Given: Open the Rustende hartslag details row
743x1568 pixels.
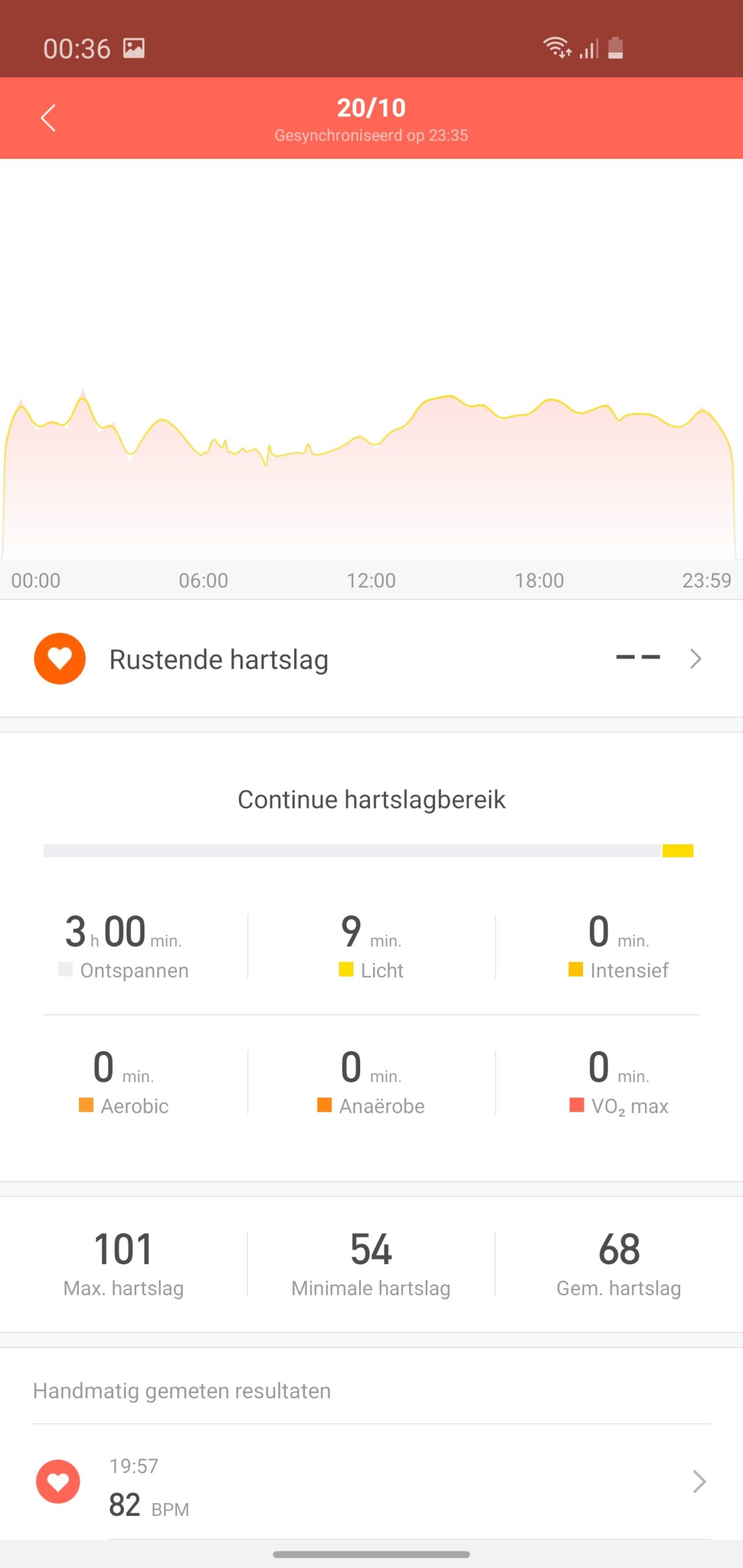Looking at the screenshot, I should pos(371,658).
